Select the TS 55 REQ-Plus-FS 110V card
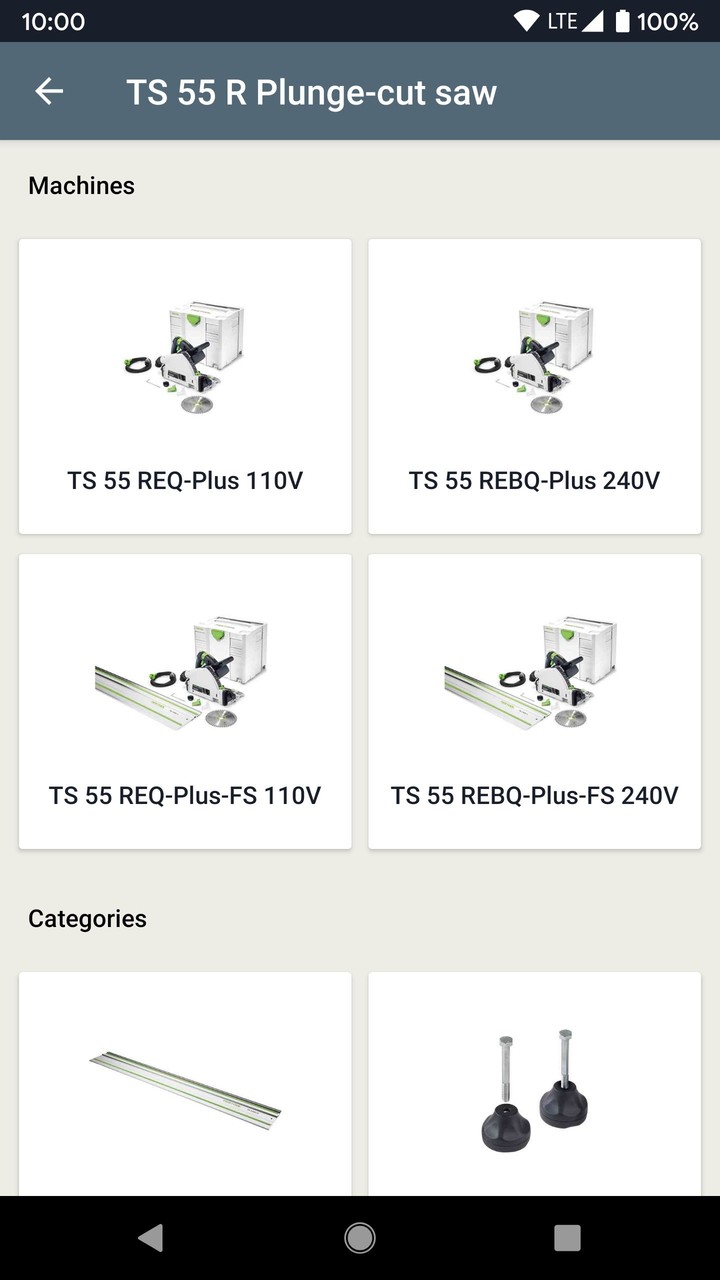 185,702
